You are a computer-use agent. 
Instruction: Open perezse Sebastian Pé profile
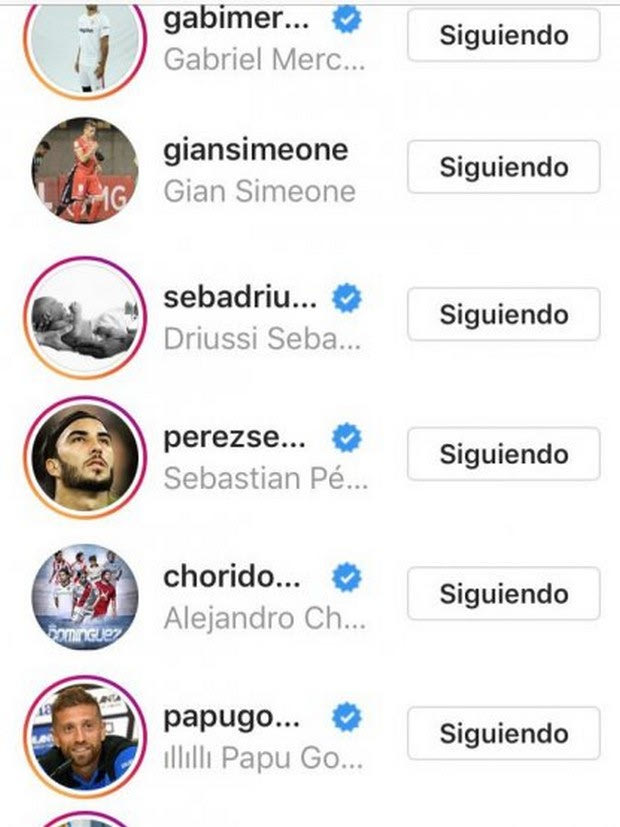[x=264, y=457]
